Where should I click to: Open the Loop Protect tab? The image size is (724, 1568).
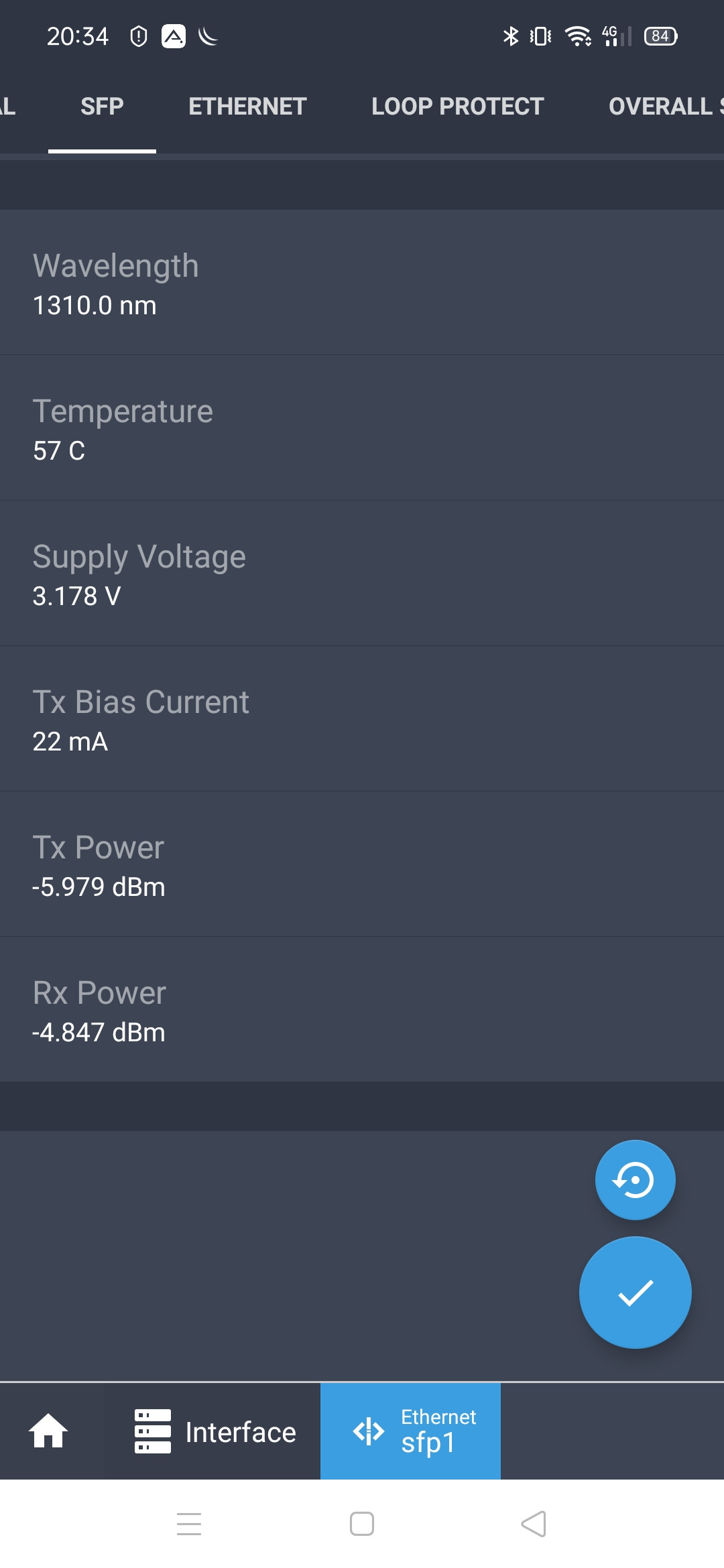(457, 107)
